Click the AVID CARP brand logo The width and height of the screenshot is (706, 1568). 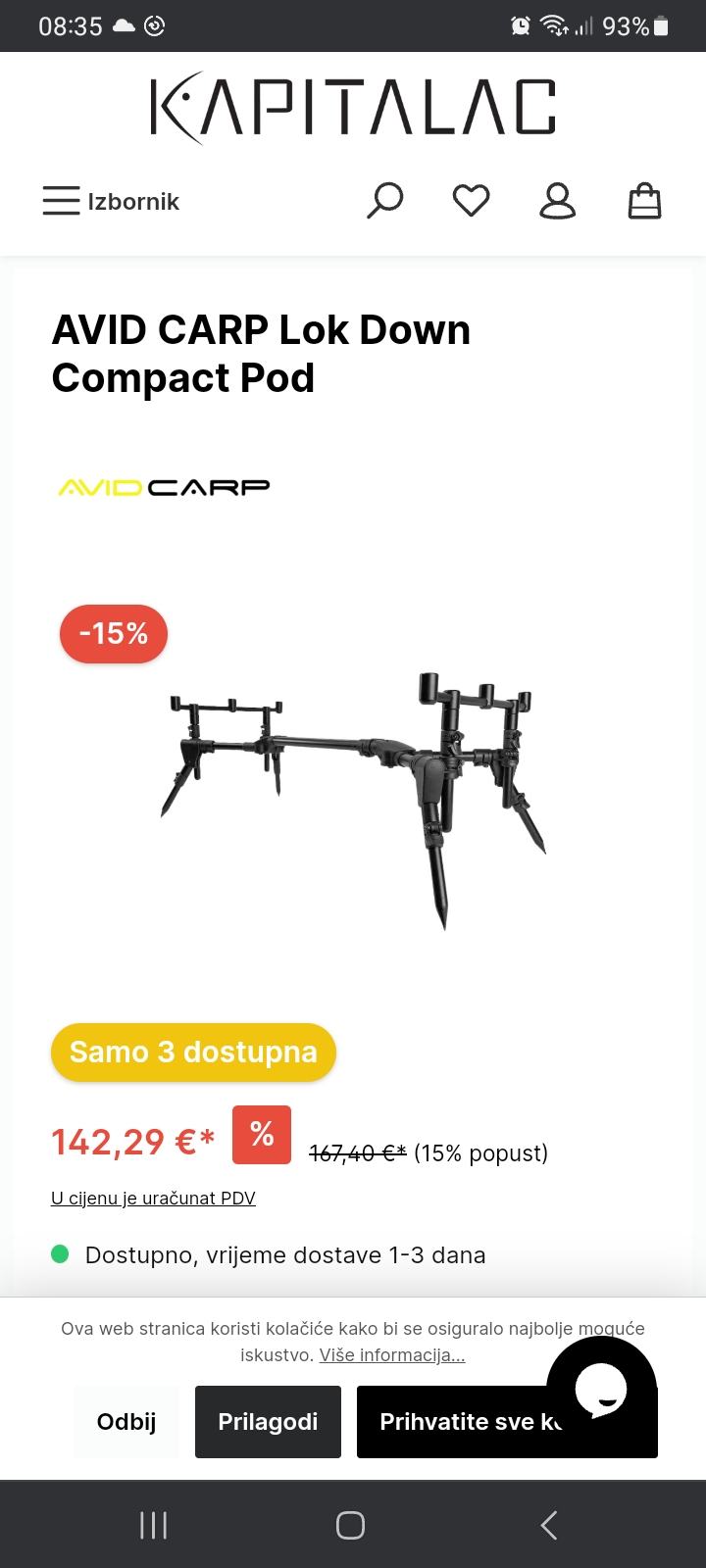(163, 486)
